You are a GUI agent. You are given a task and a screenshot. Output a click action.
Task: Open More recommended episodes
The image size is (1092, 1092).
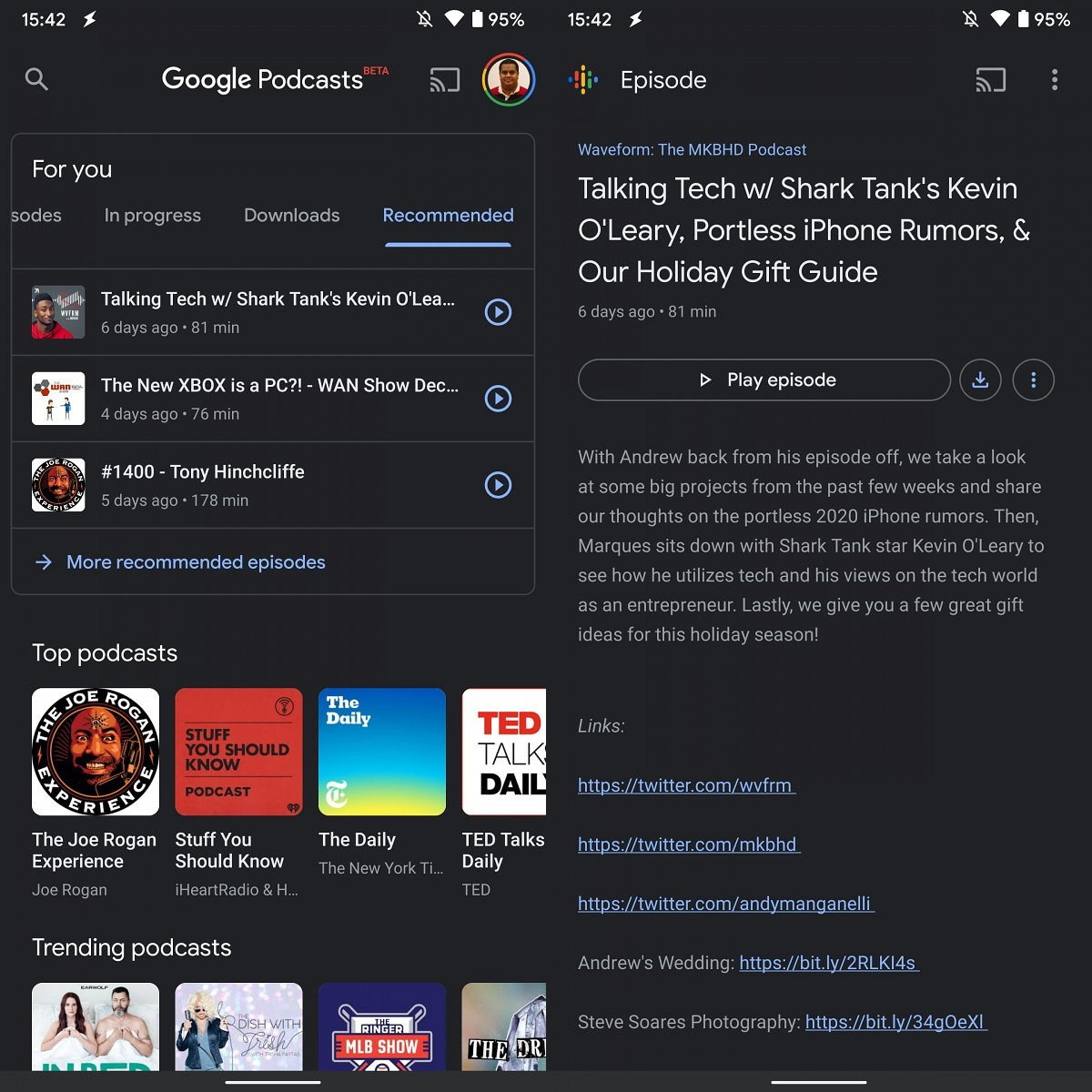[x=195, y=562]
